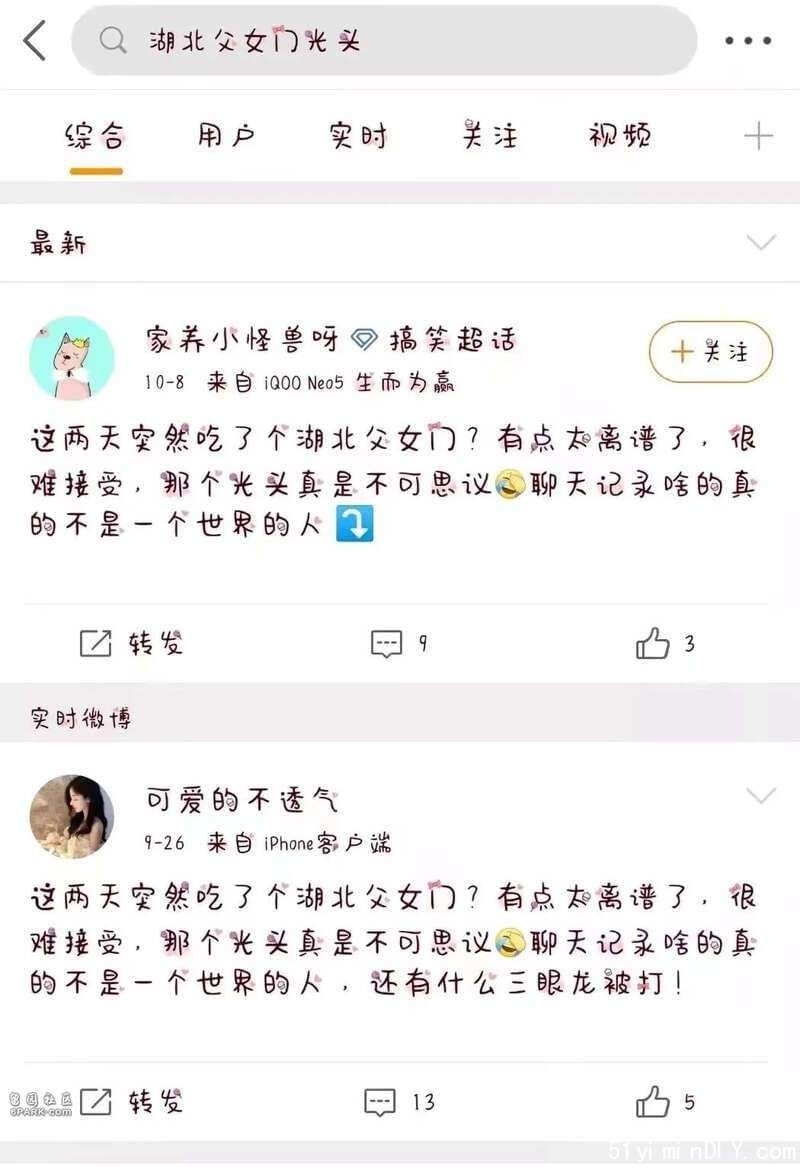This screenshot has width=800, height=1167.
Task: Switch to the 关注 tab
Action: [490, 136]
